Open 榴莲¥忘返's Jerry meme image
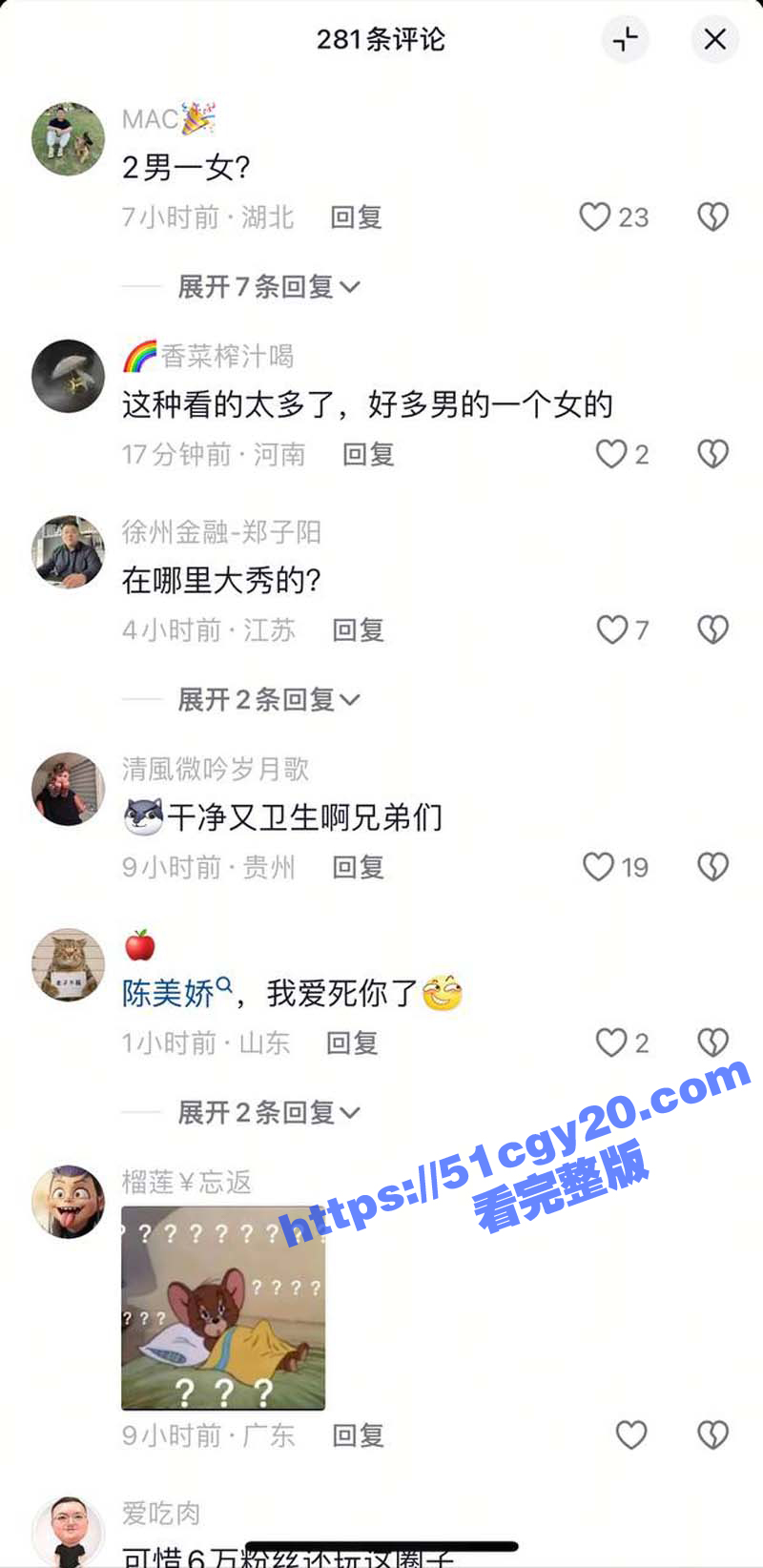Image resolution: width=763 pixels, height=1568 pixels. [223, 1308]
